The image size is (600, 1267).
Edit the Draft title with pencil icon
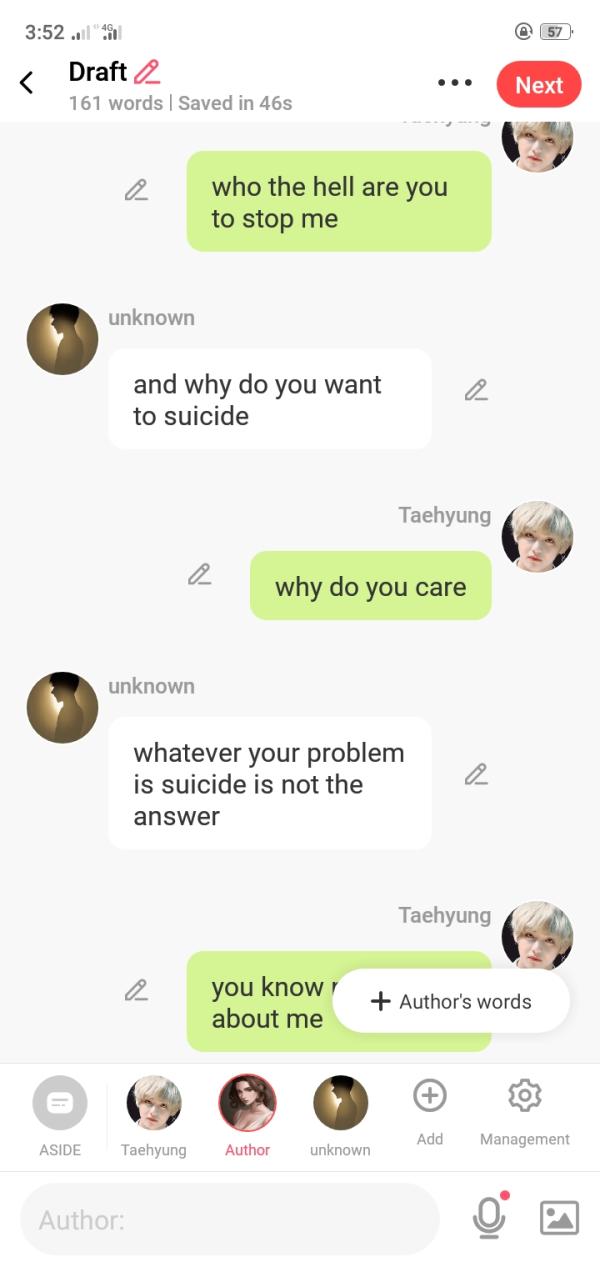147,72
